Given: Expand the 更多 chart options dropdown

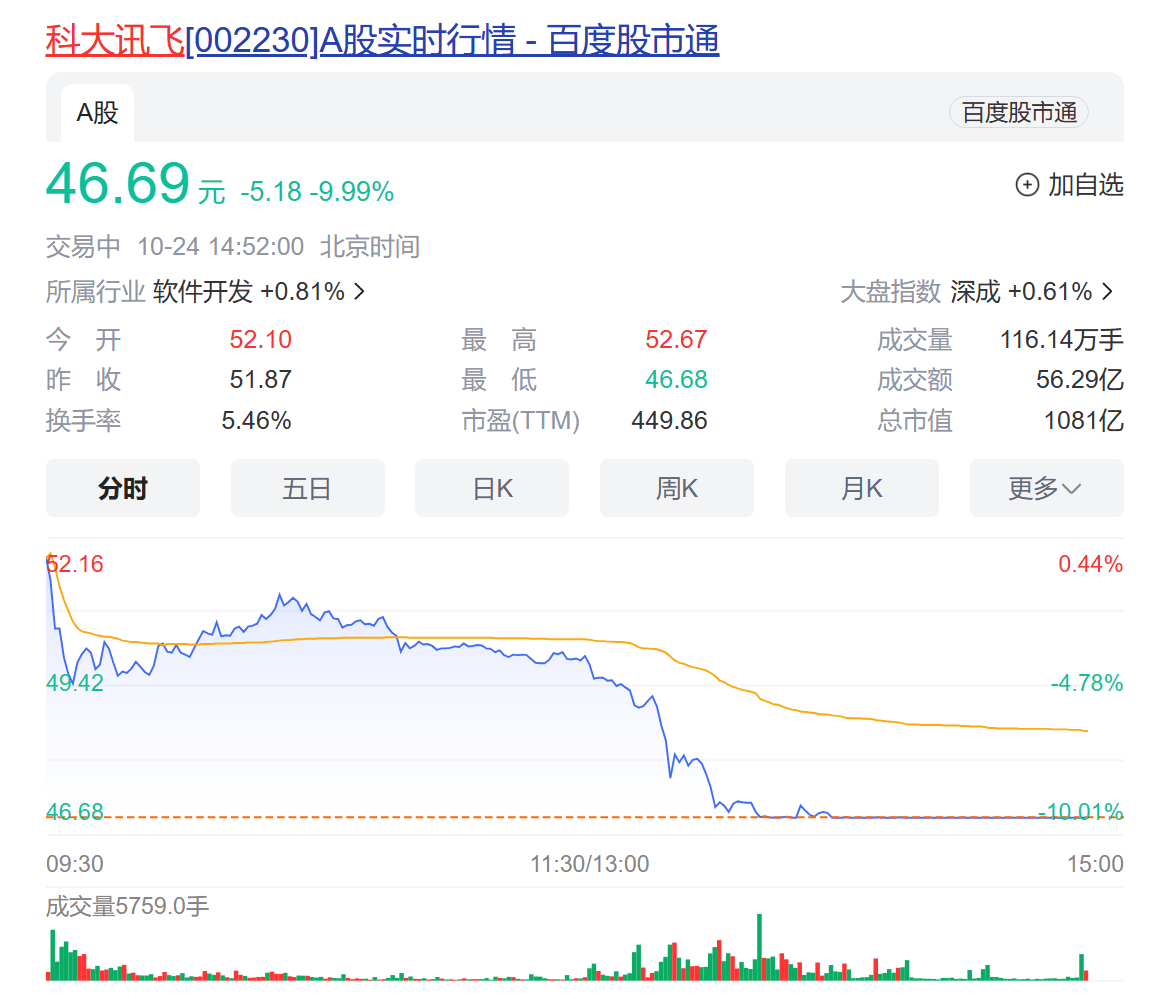Looking at the screenshot, I should point(1046,488).
